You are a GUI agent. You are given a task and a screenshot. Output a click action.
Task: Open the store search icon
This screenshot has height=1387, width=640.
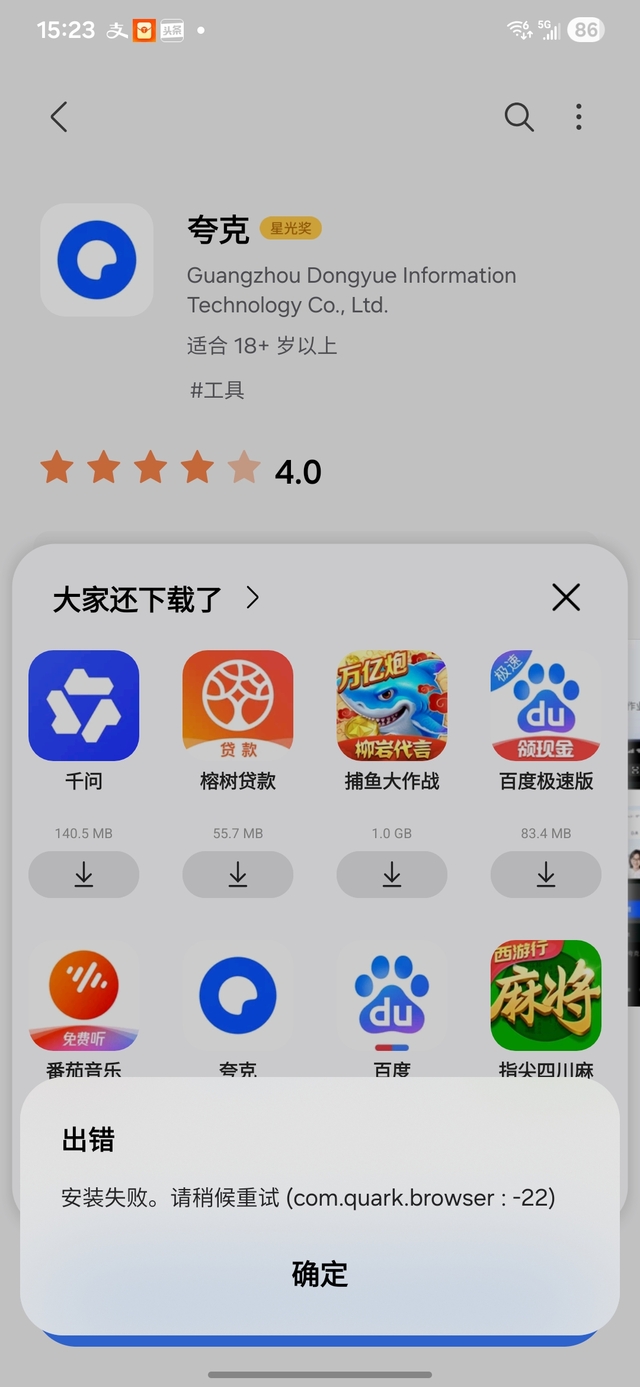click(518, 117)
